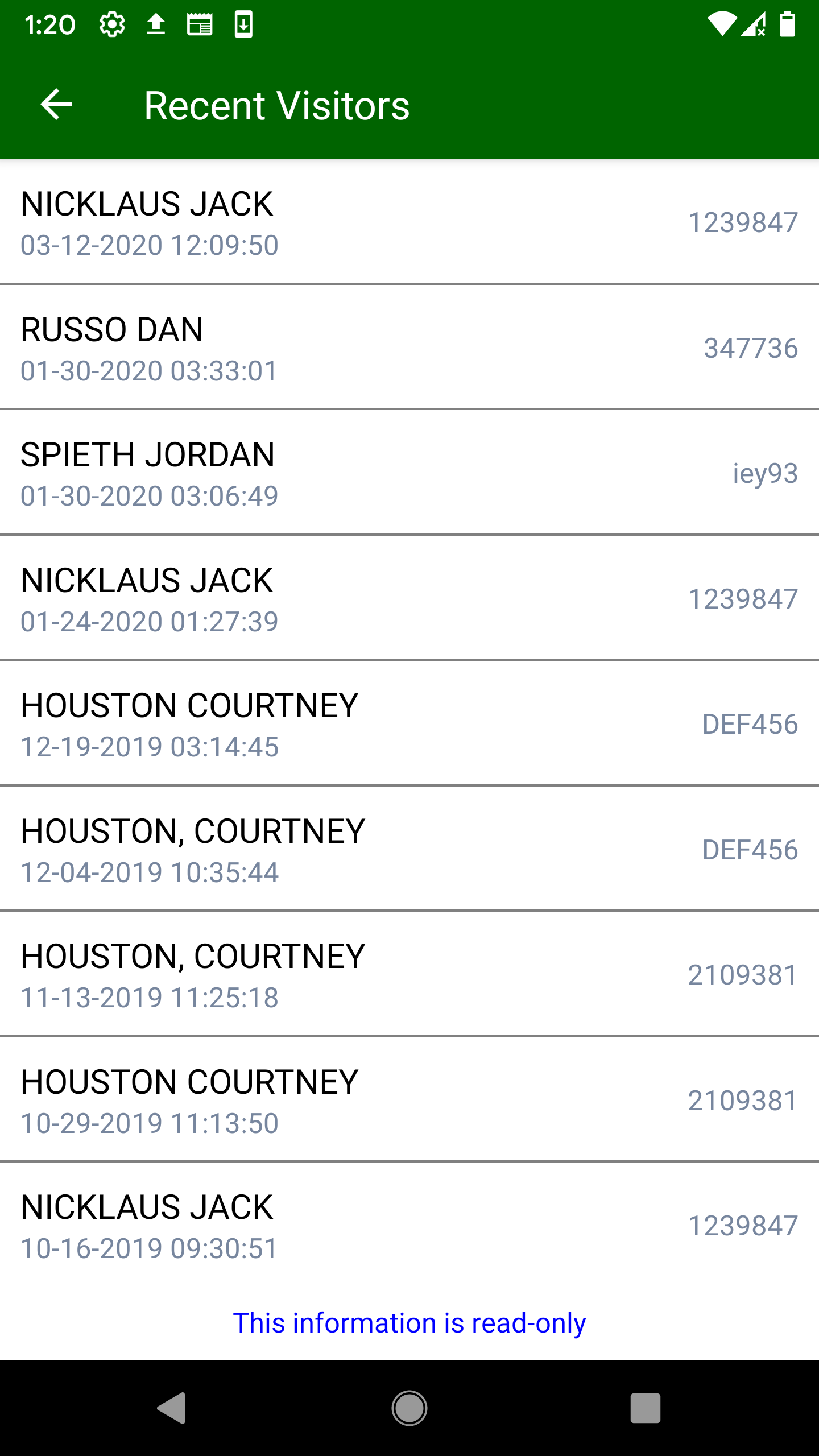Open the RUSSO DAN visitor entry
The width and height of the screenshot is (819, 1456).
click(x=409, y=347)
